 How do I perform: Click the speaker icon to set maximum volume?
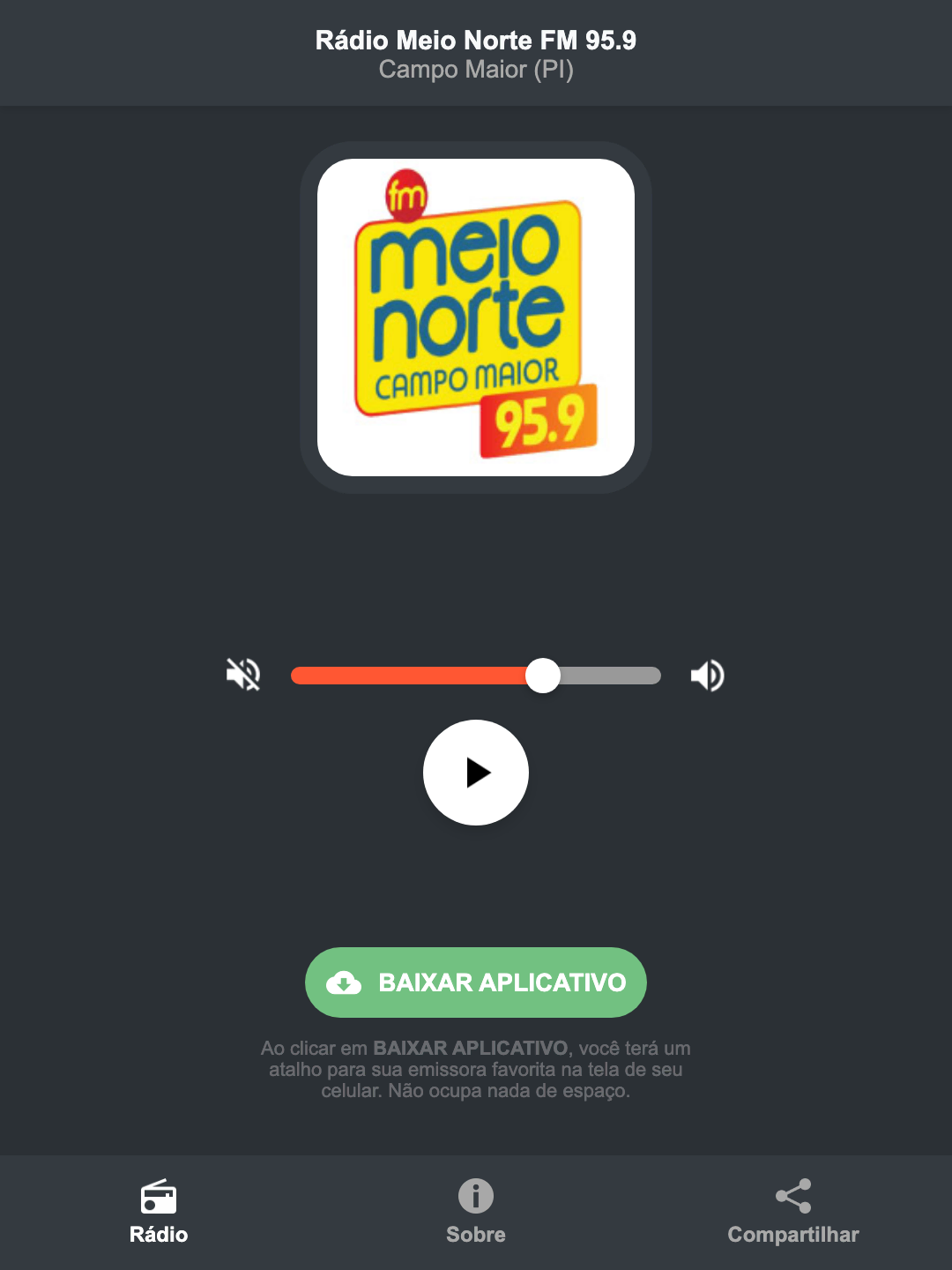(x=707, y=675)
